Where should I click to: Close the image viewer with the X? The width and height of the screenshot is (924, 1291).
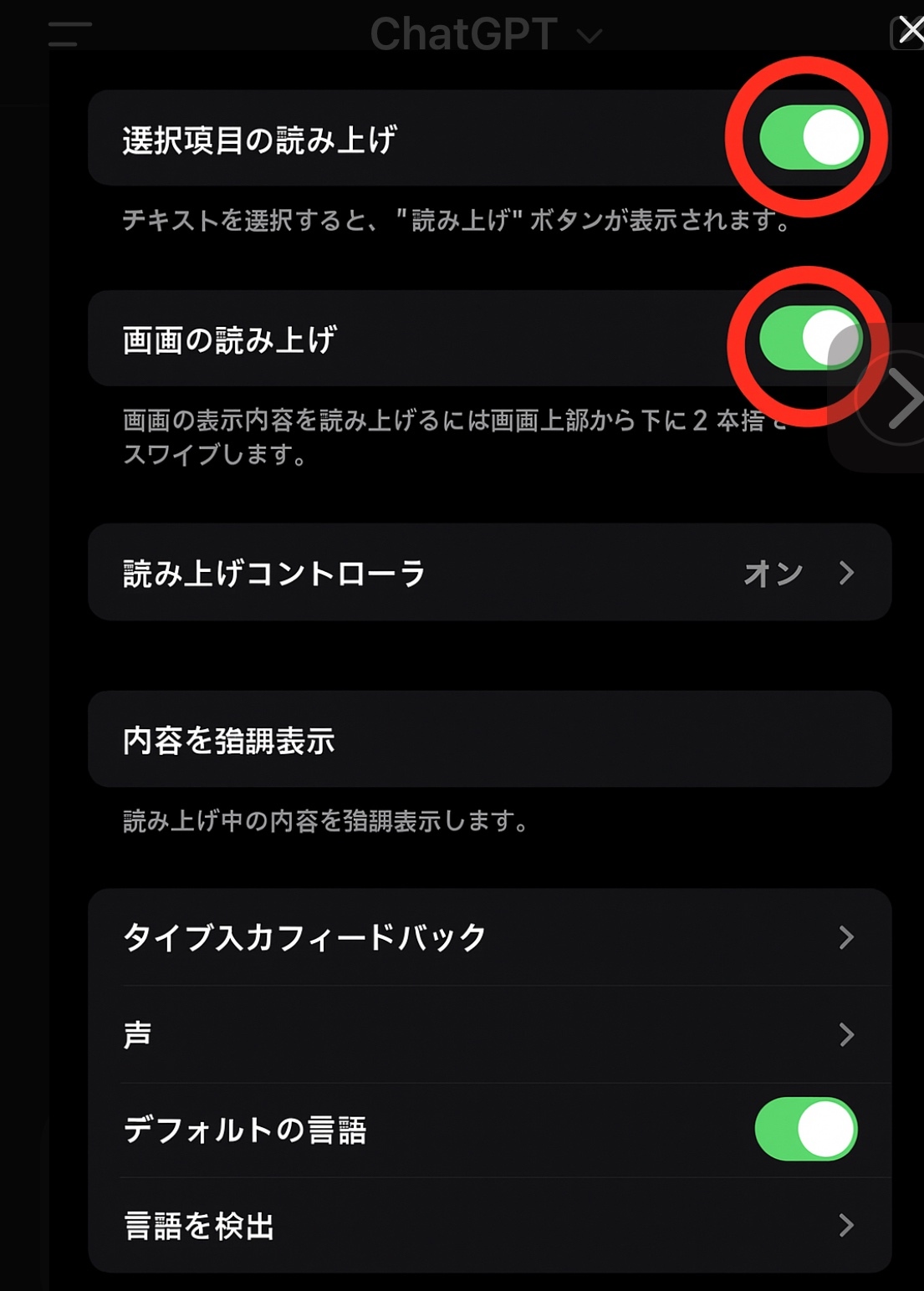tap(910, 32)
